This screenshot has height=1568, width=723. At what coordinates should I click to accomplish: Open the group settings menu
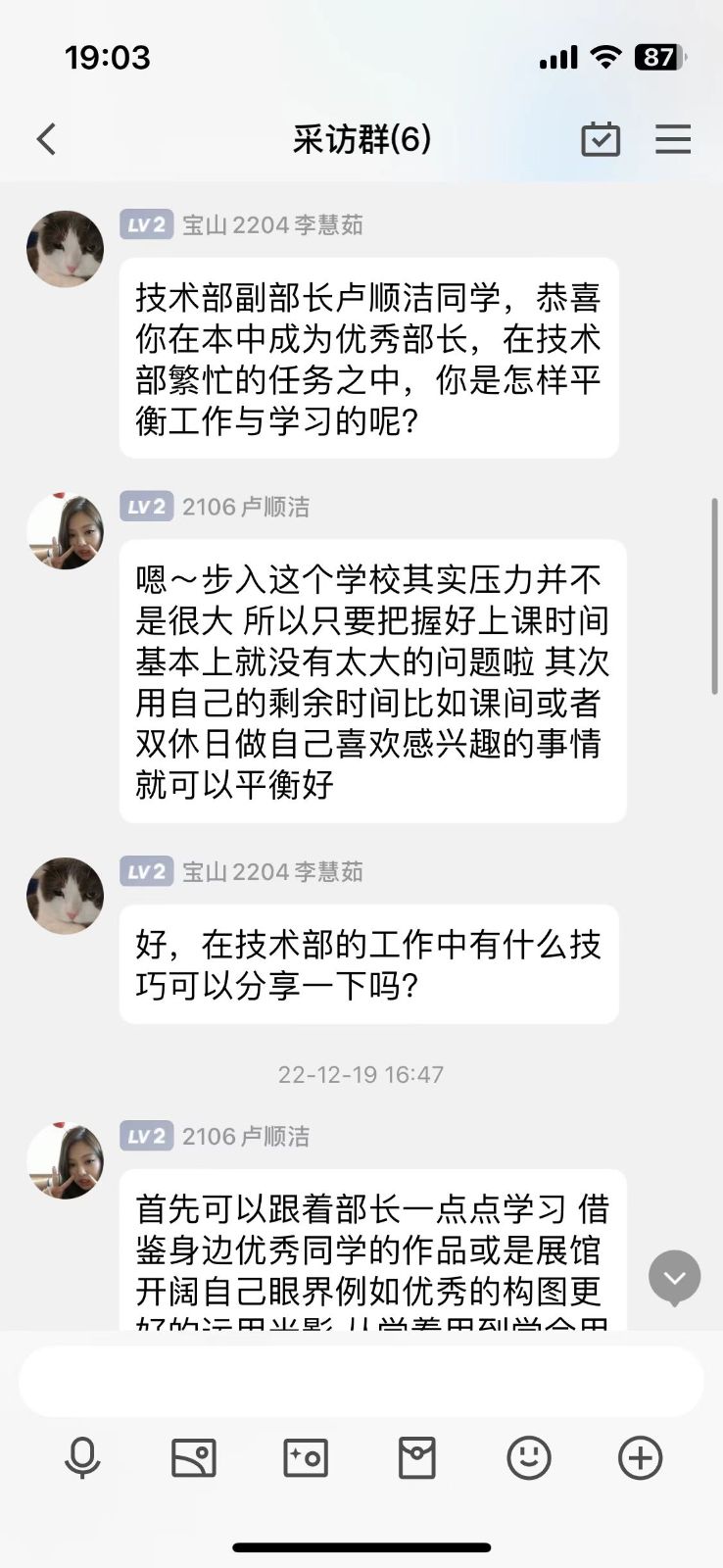(x=673, y=139)
